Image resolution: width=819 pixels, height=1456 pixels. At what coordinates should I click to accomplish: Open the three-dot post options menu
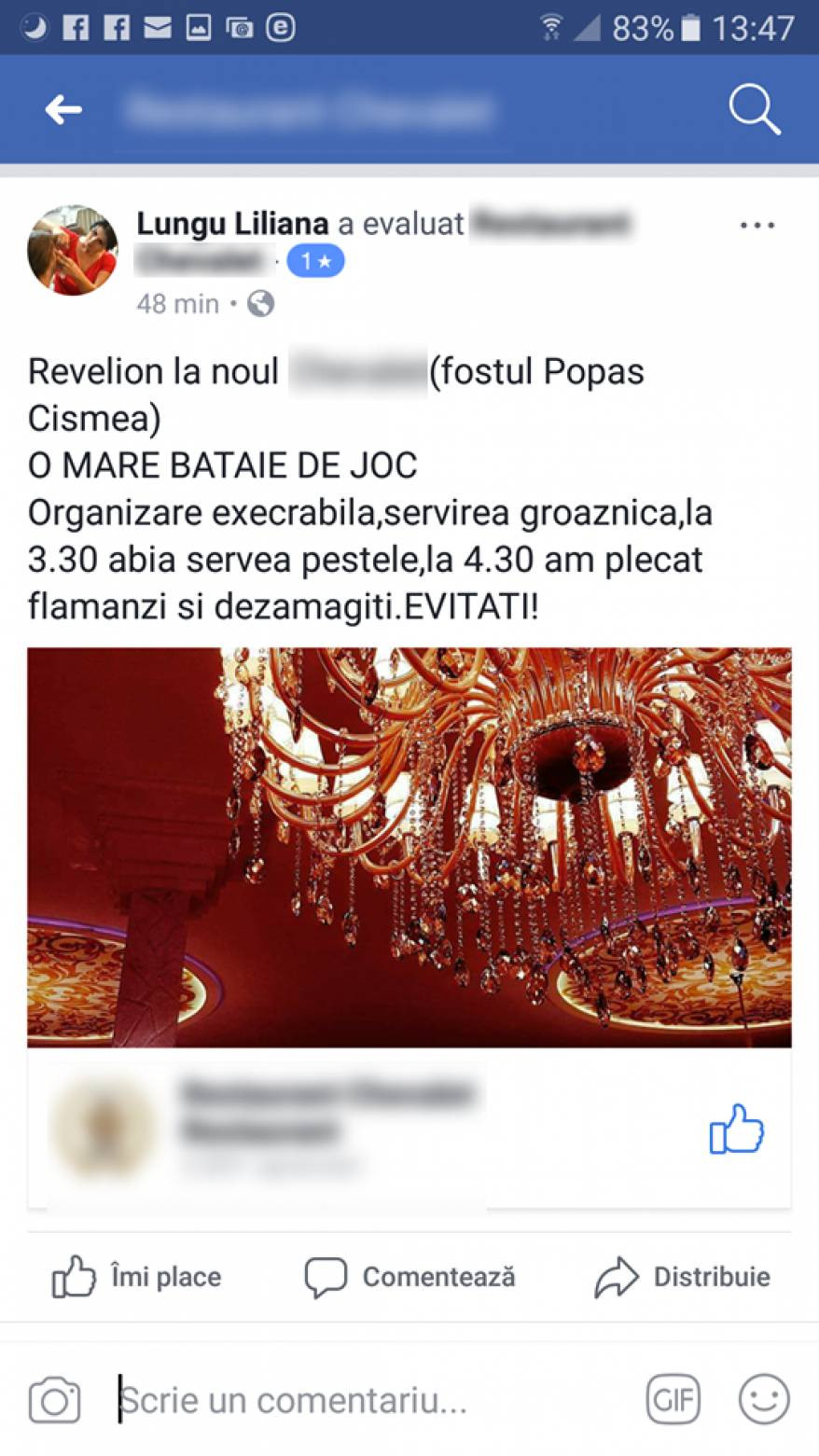pos(757,224)
